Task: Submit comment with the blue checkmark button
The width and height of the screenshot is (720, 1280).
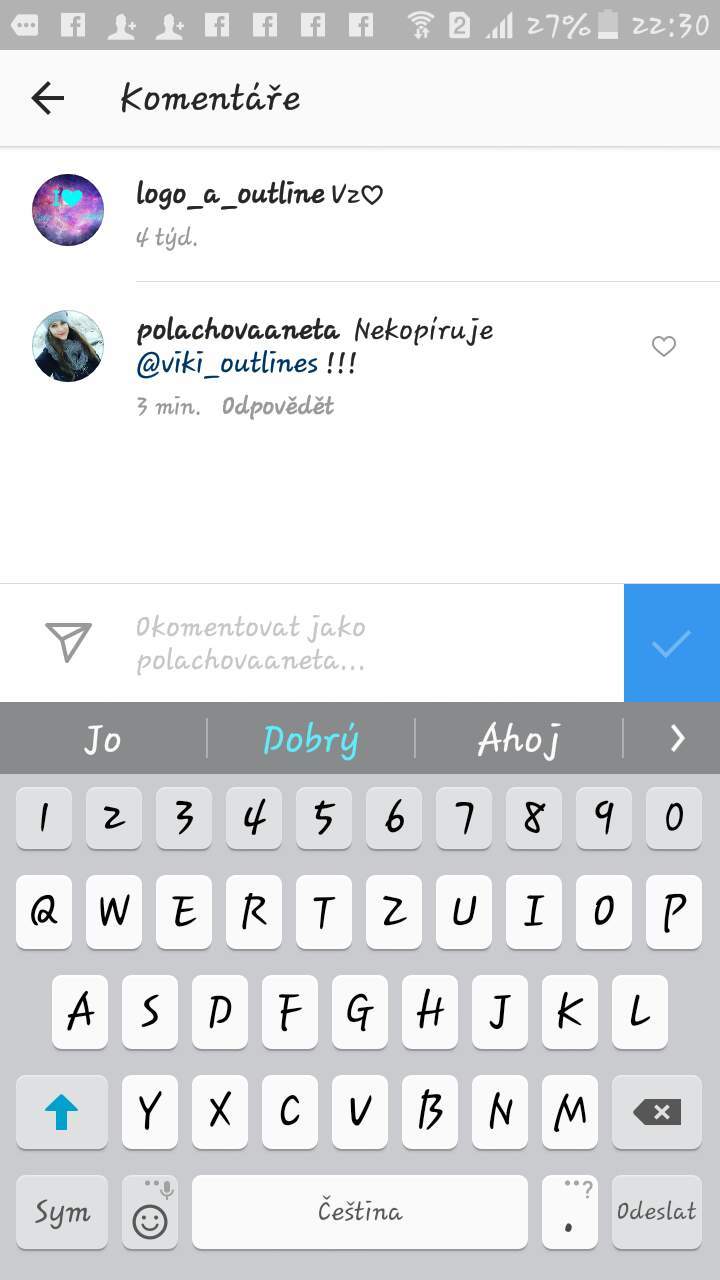Action: (x=672, y=643)
